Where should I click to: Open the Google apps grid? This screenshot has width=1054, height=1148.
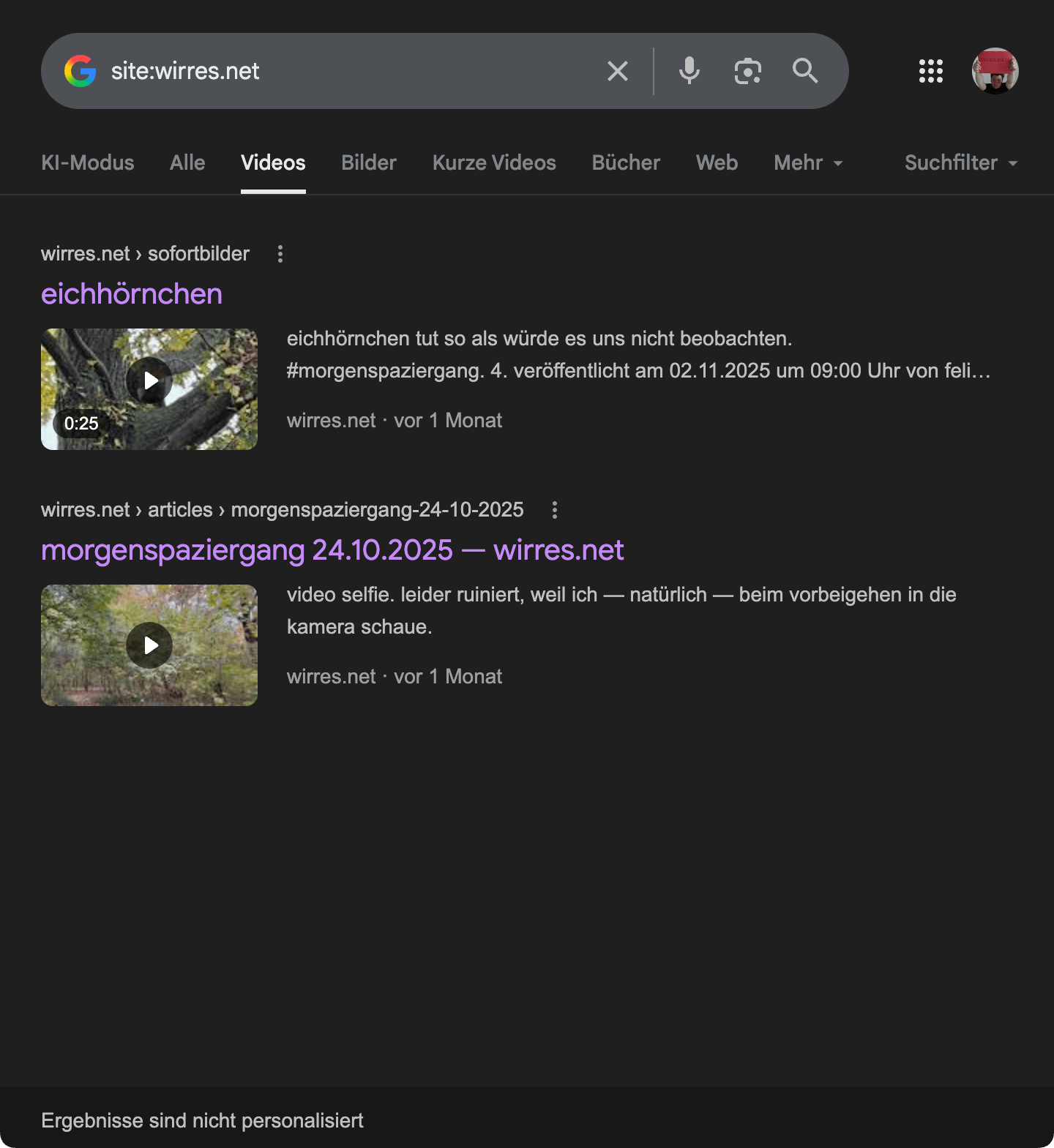[x=930, y=71]
